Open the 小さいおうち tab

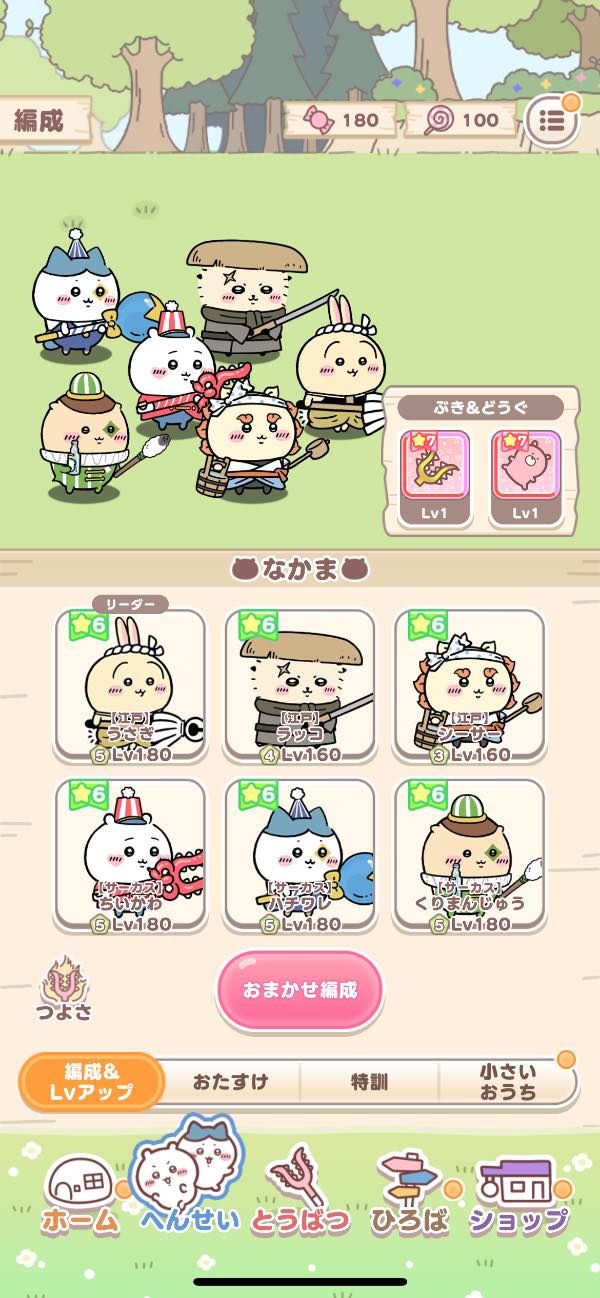click(x=508, y=1080)
